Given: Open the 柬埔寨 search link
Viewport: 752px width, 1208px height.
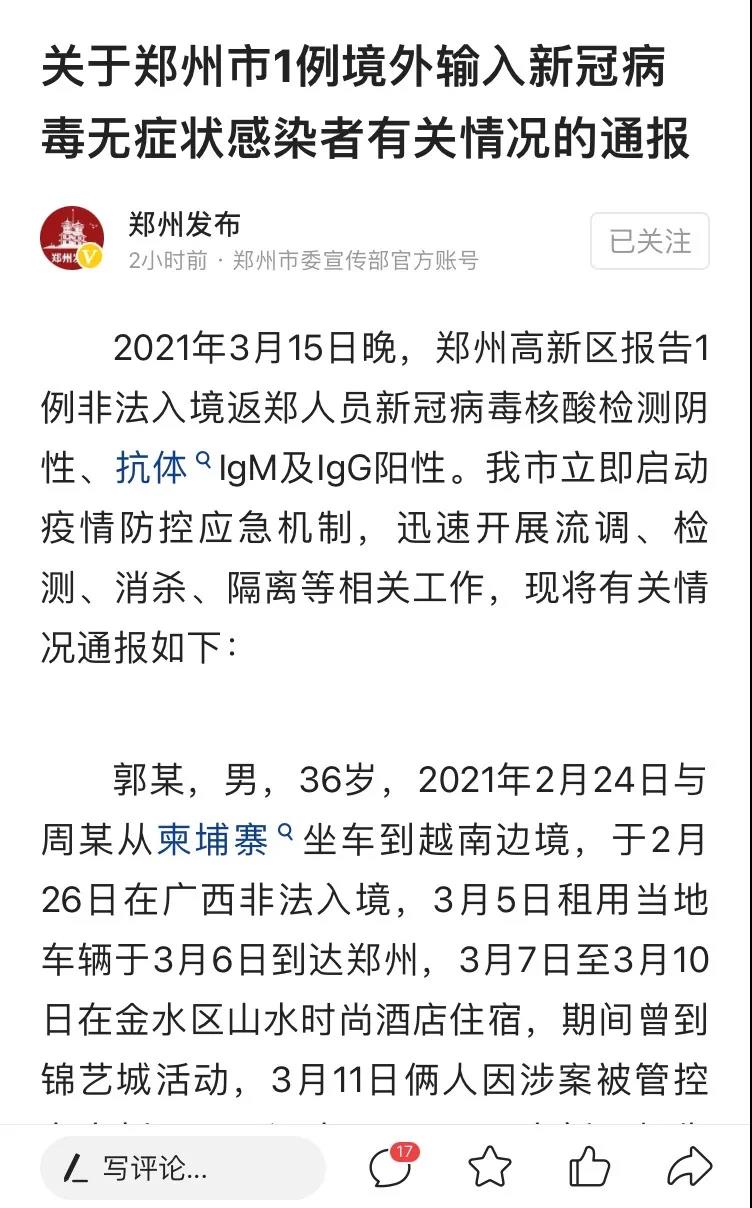Looking at the screenshot, I should click(x=214, y=840).
